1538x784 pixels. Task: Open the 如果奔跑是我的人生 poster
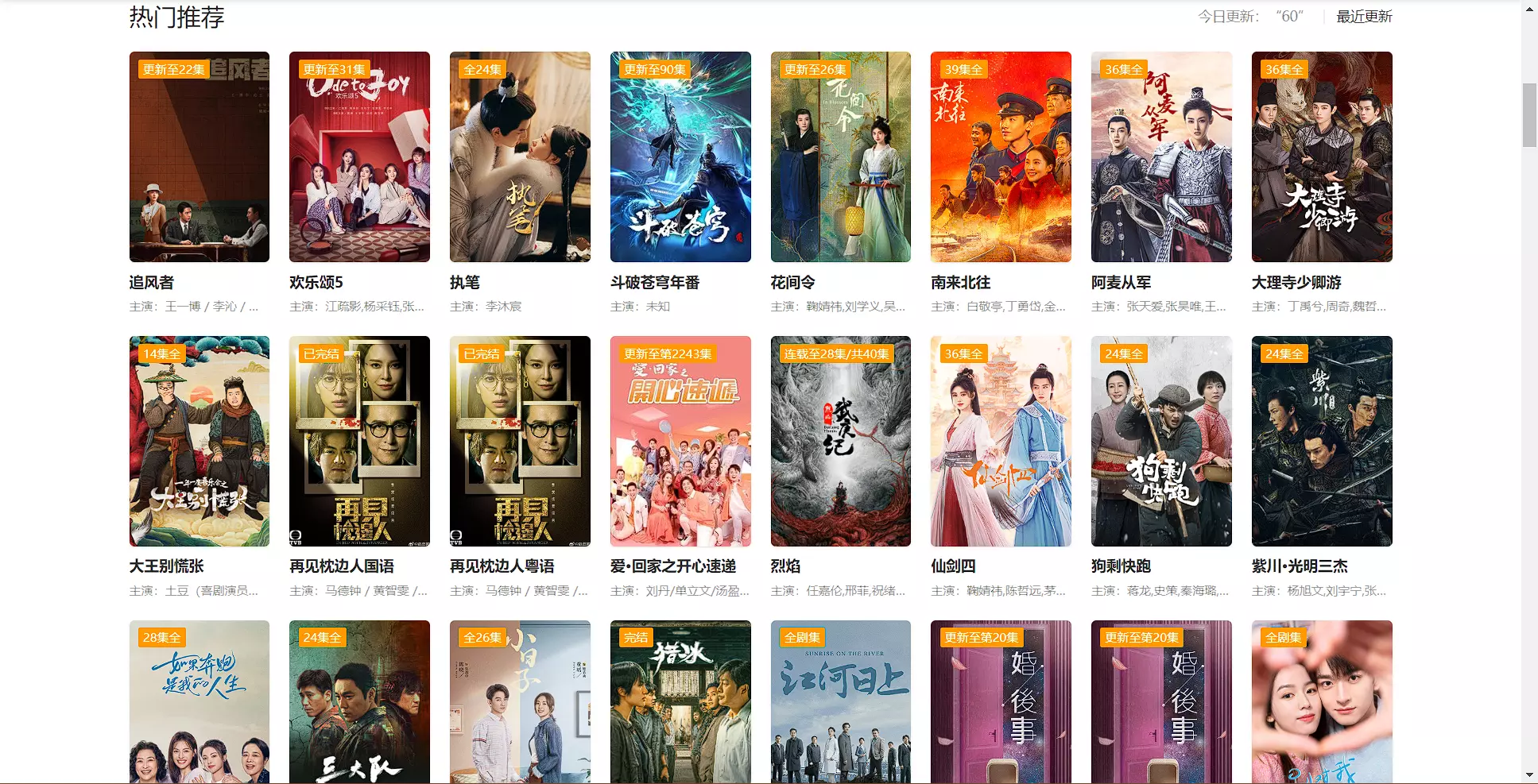[199, 703]
